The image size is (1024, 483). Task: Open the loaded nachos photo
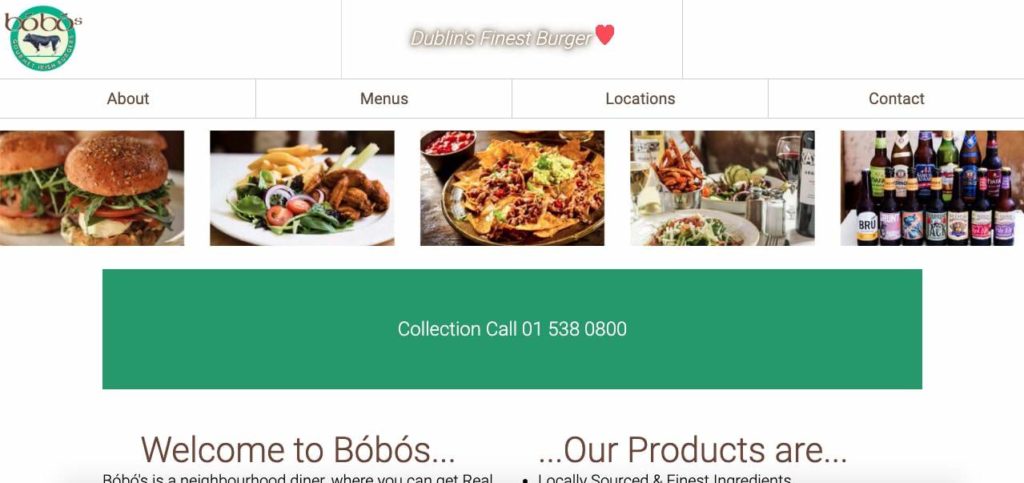tap(512, 188)
